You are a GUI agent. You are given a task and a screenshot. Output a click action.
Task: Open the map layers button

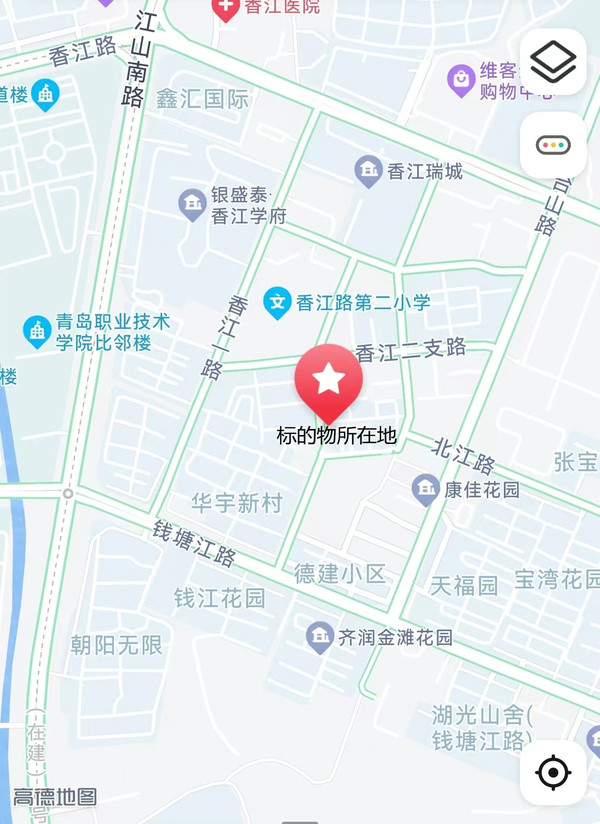point(553,62)
